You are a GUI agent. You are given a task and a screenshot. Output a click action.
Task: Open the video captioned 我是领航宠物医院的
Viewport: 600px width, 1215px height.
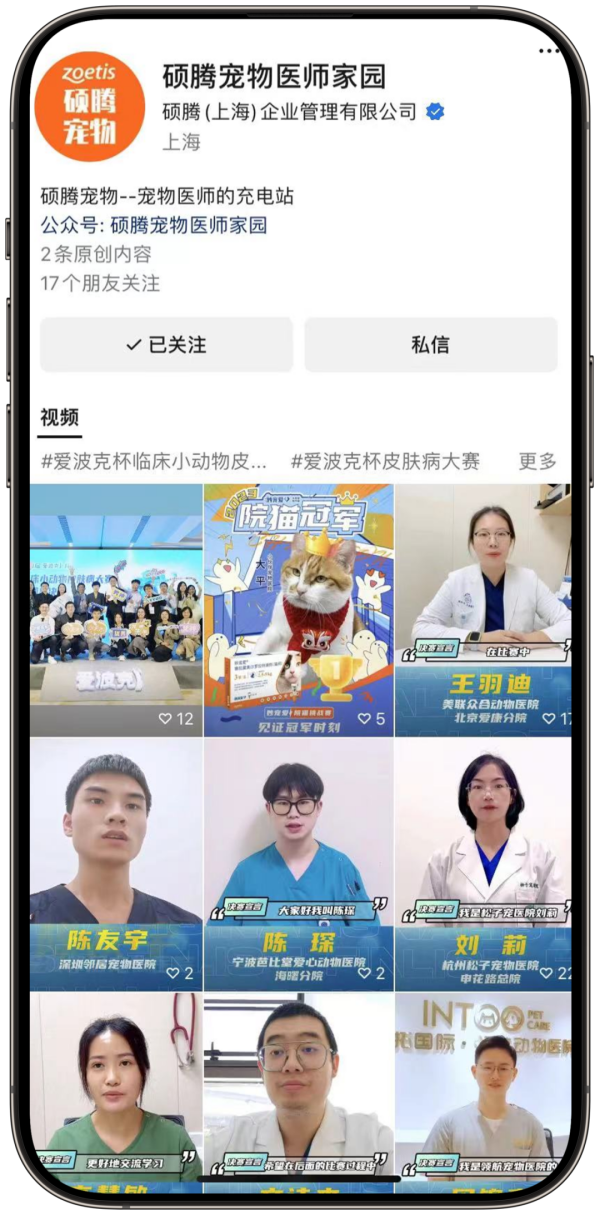[x=483, y=1090]
